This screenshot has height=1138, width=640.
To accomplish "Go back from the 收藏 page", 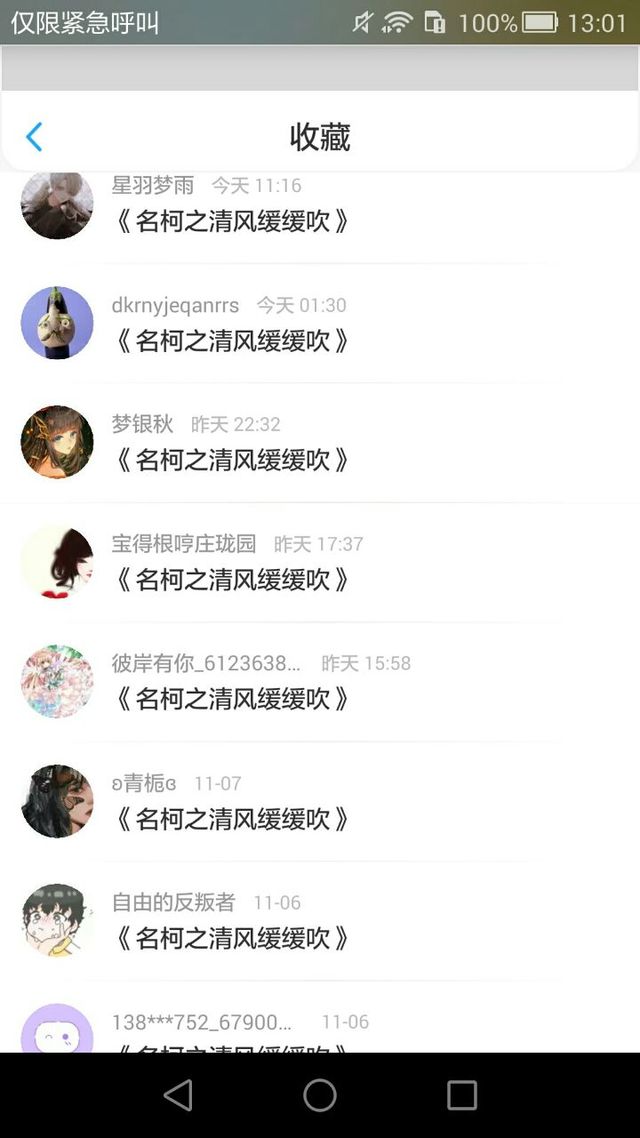I will [34, 136].
